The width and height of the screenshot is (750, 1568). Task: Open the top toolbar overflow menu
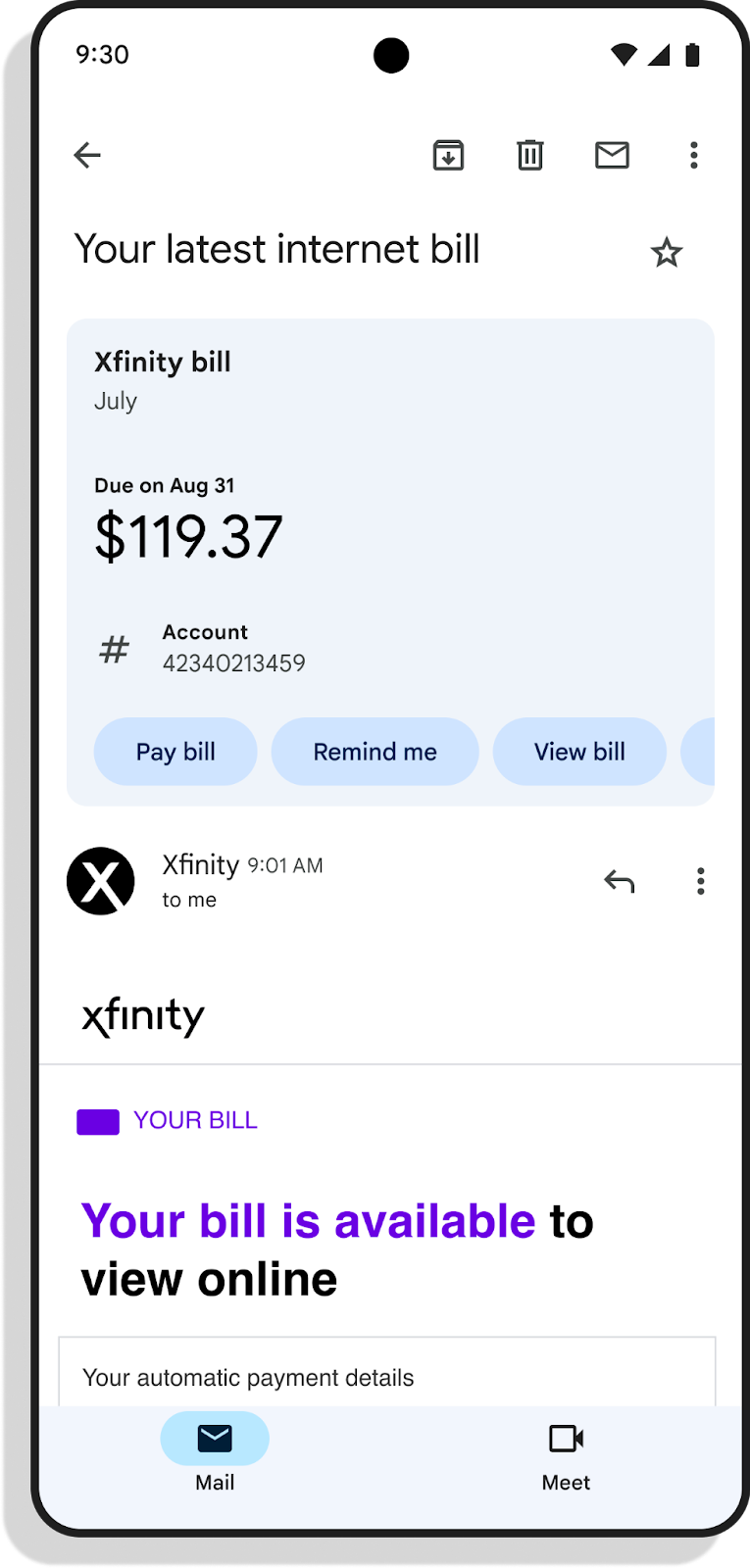(694, 155)
